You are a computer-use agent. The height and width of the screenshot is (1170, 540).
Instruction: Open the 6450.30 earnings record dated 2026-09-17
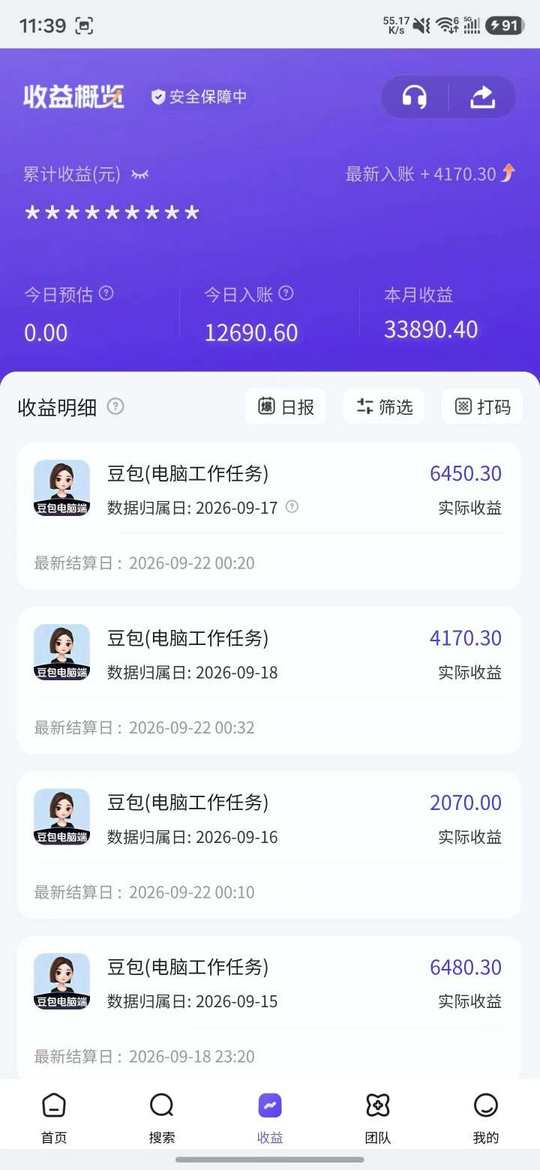click(269, 516)
